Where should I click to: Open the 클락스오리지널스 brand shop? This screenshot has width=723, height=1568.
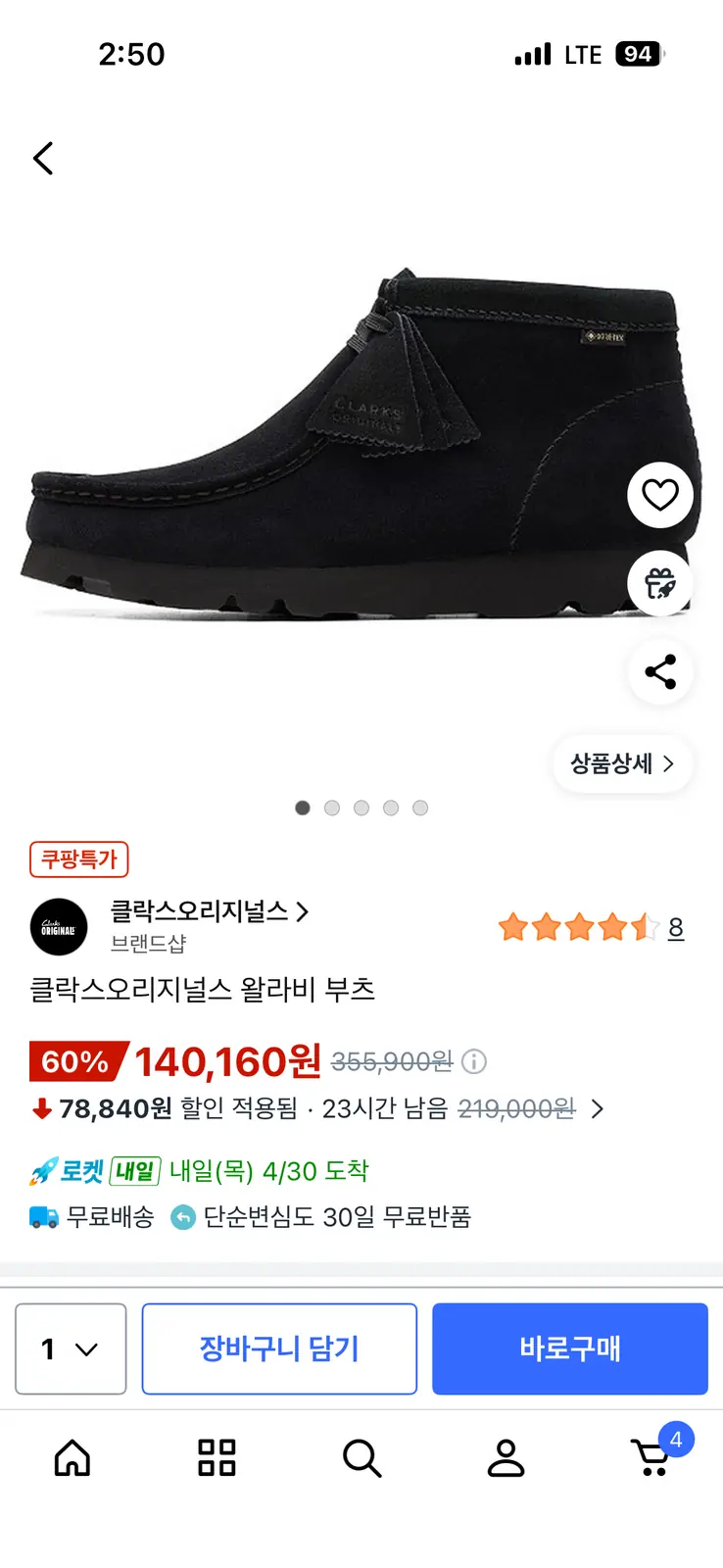click(x=208, y=911)
